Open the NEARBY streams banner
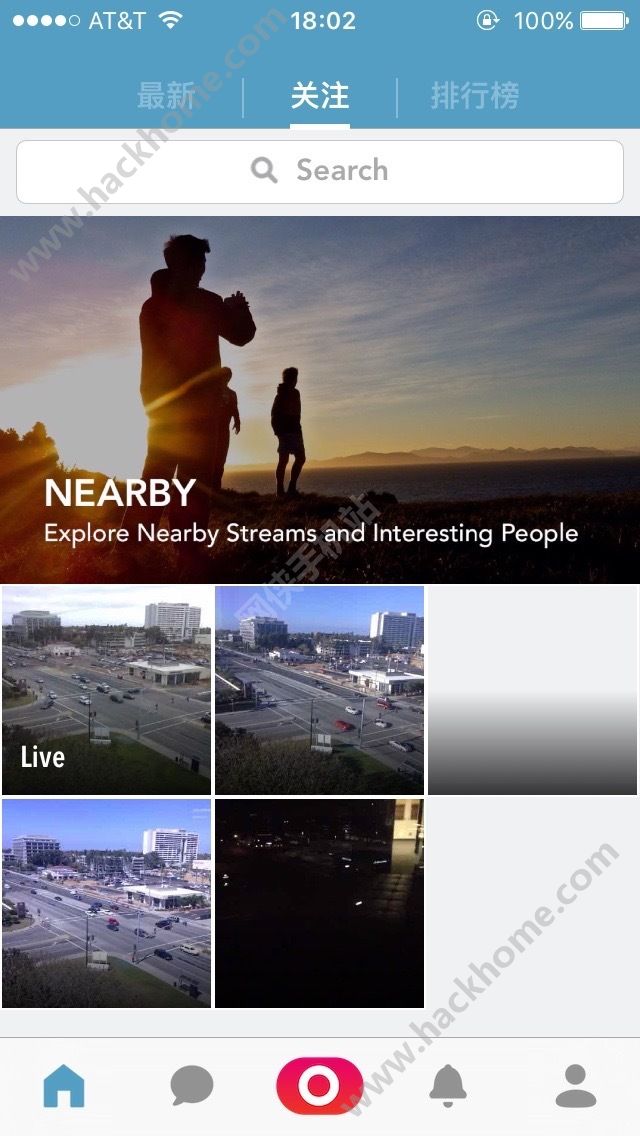 tap(320, 400)
